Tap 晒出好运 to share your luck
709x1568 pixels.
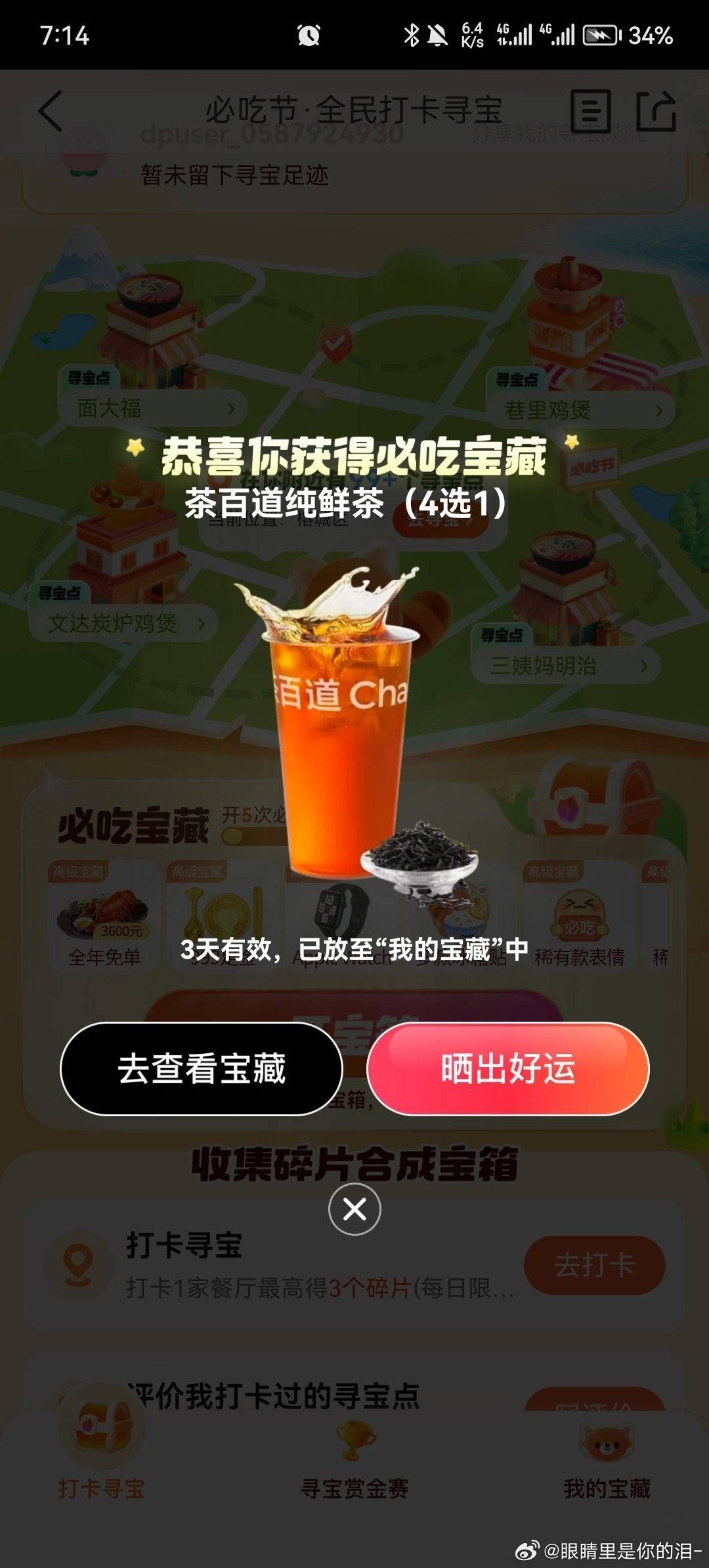507,1068
